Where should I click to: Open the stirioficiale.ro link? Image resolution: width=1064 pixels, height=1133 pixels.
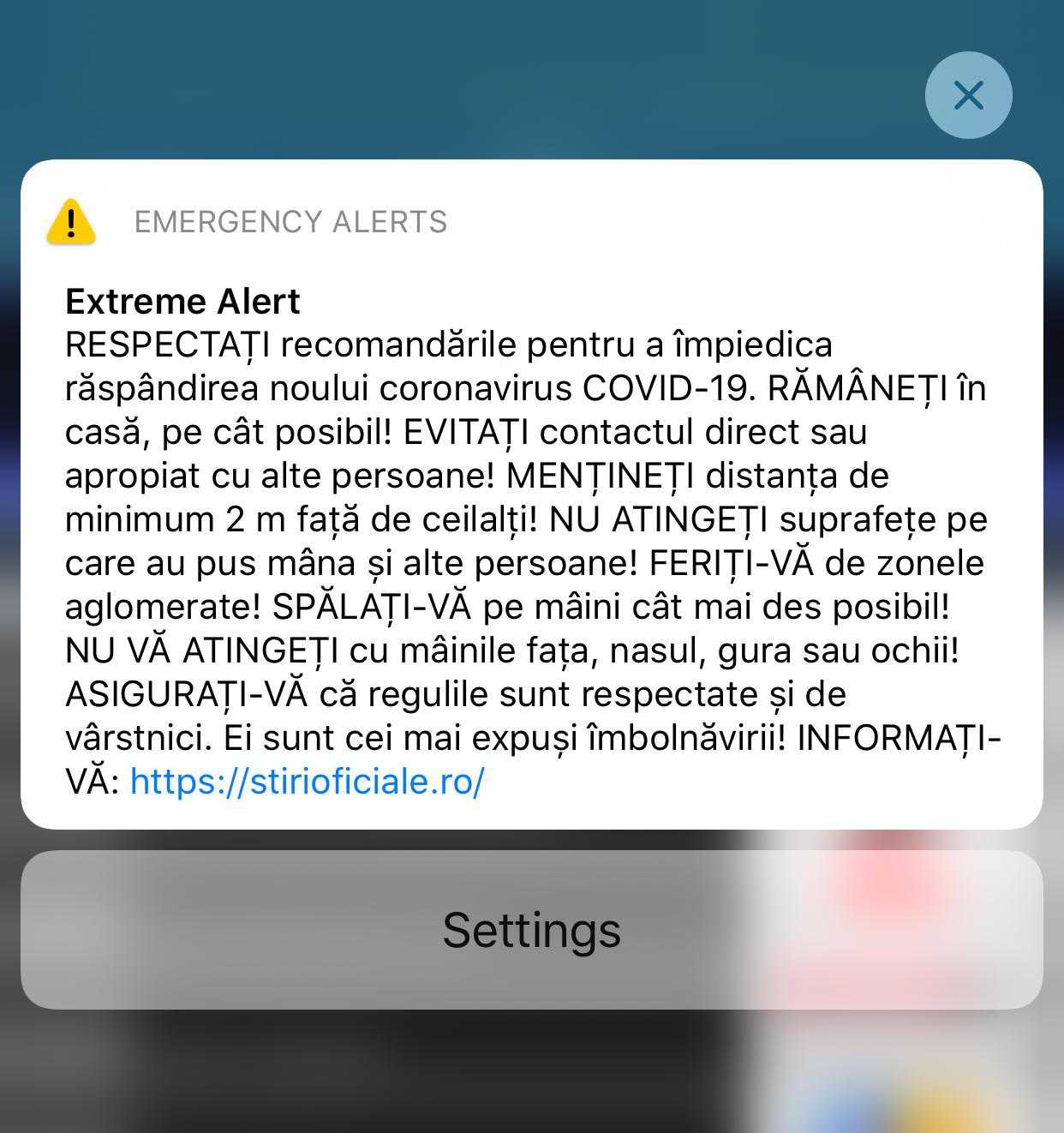pyautogui.click(x=307, y=781)
